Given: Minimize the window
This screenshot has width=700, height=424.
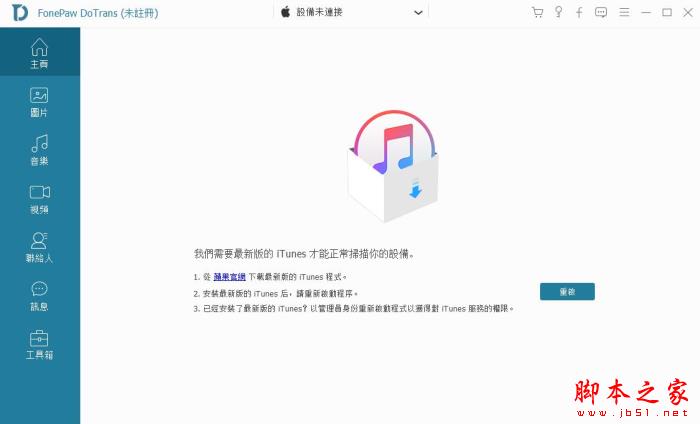Looking at the screenshot, I should [x=646, y=13].
